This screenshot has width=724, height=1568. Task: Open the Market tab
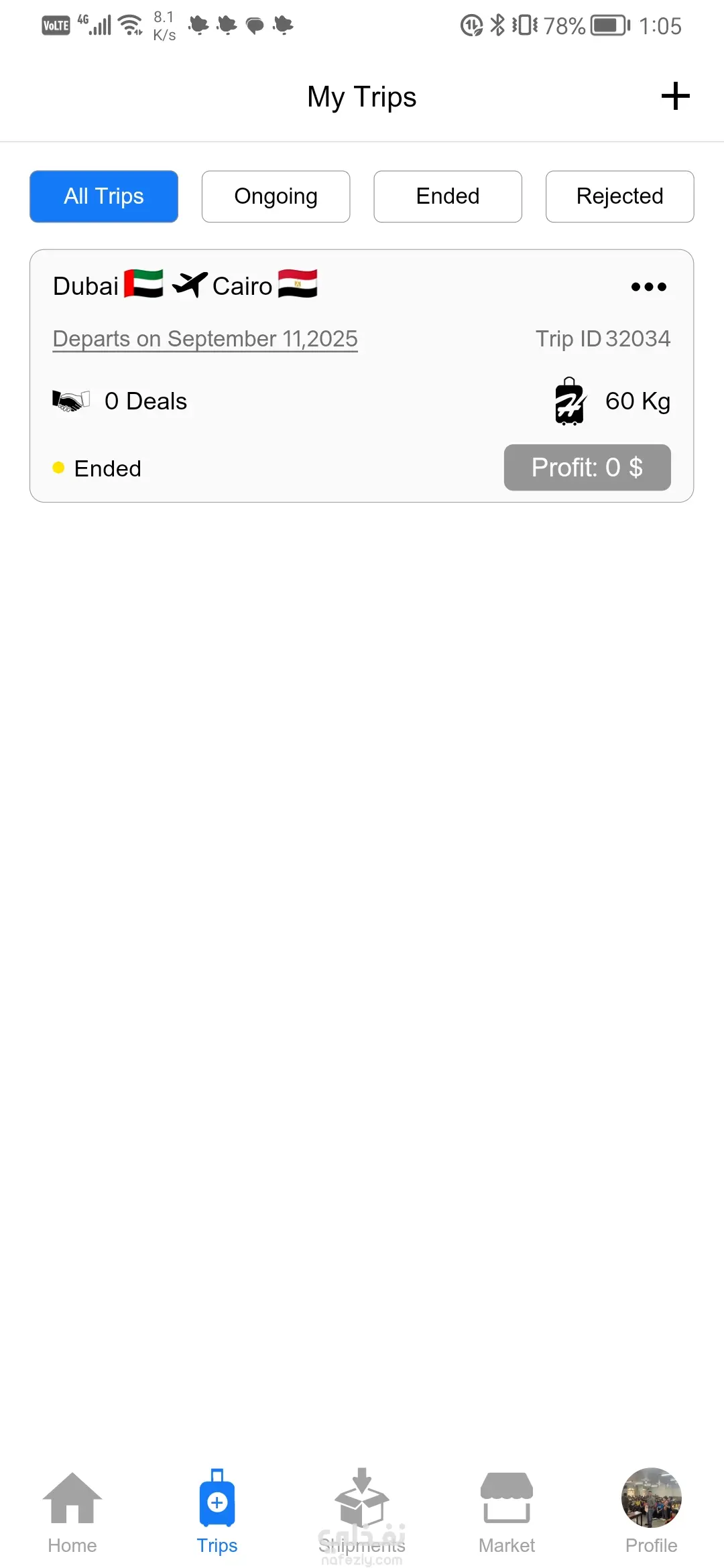pos(507,1511)
